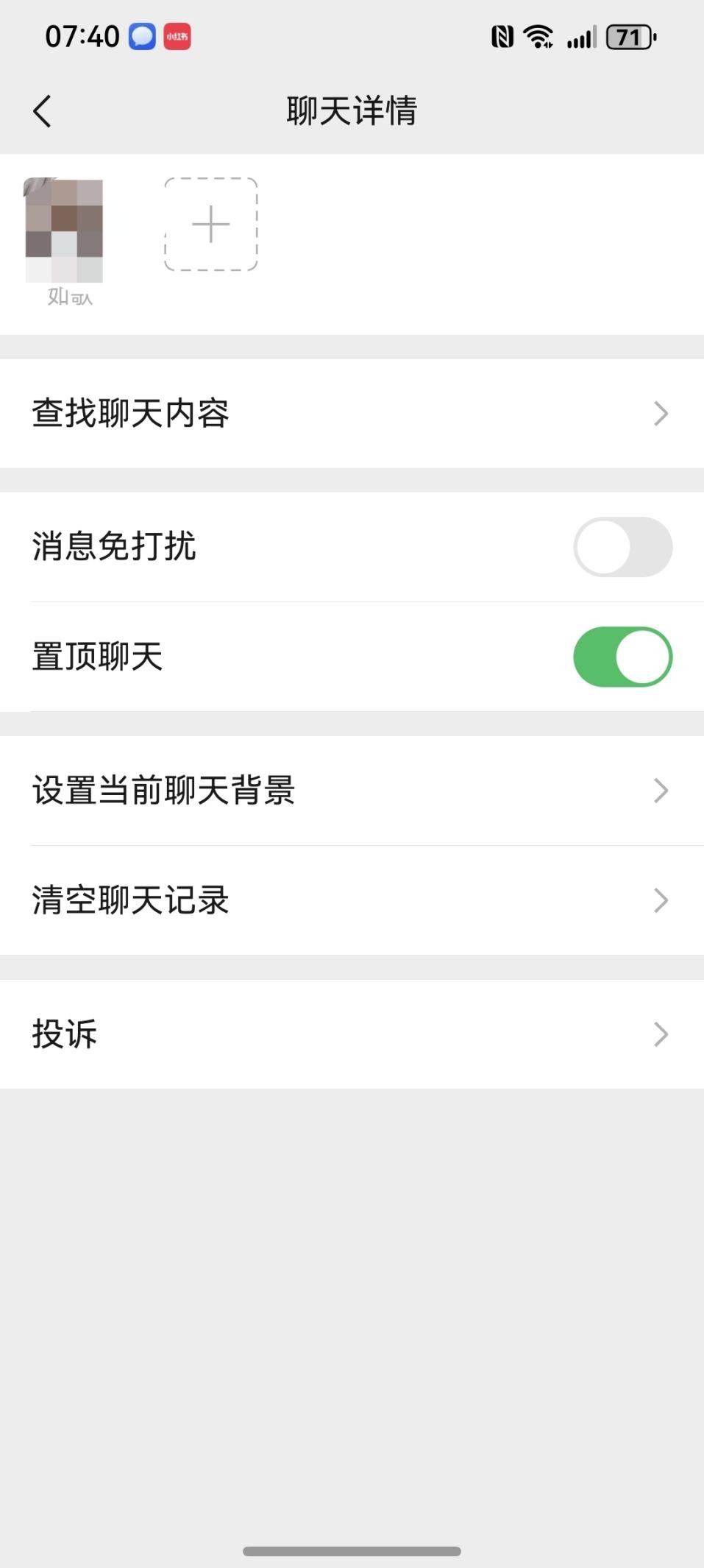
Task: Add a member with the plus button
Action: [211, 225]
